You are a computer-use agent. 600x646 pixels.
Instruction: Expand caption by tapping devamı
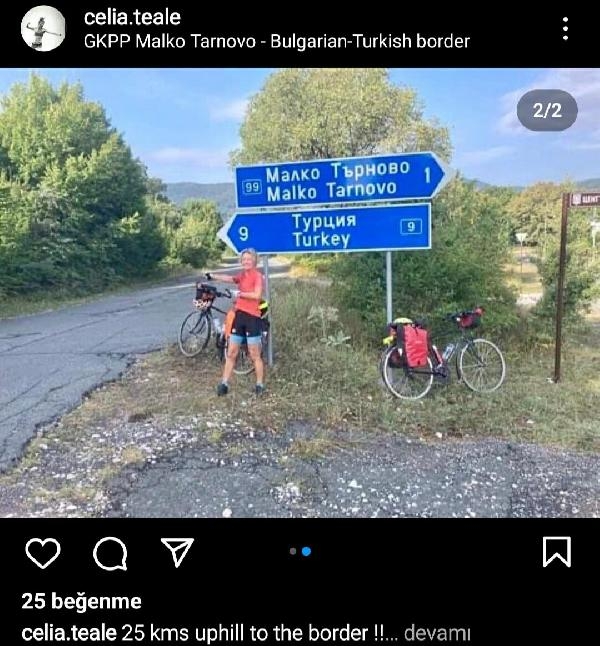pyautogui.click(x=436, y=633)
